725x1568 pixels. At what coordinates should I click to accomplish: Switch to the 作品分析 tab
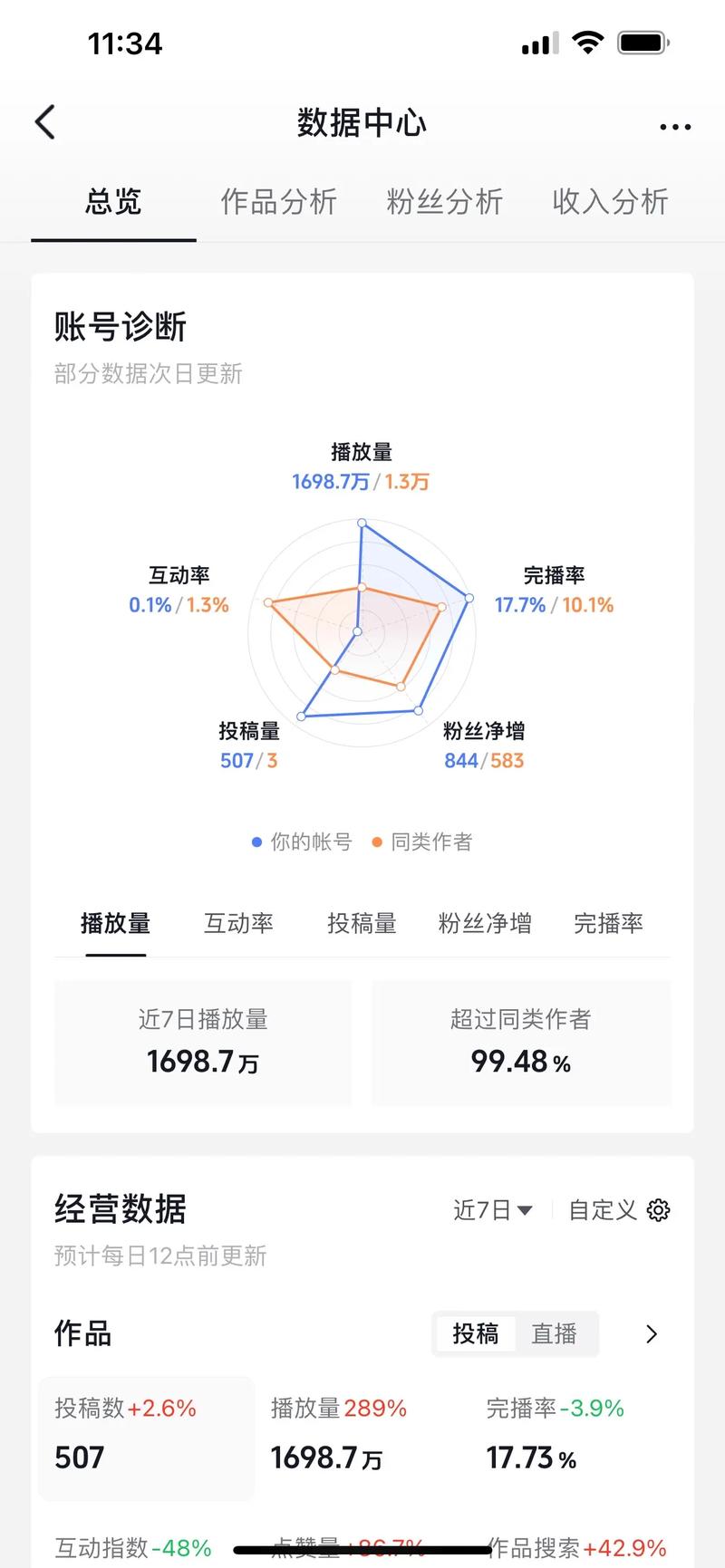[279, 201]
